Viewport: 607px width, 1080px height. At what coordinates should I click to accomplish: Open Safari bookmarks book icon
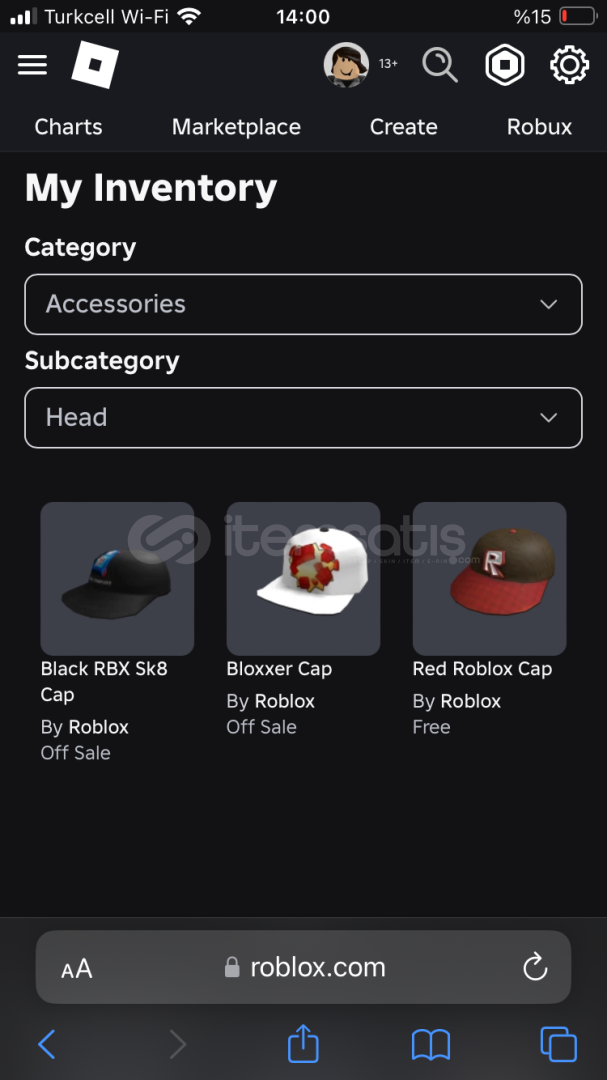click(x=431, y=1045)
